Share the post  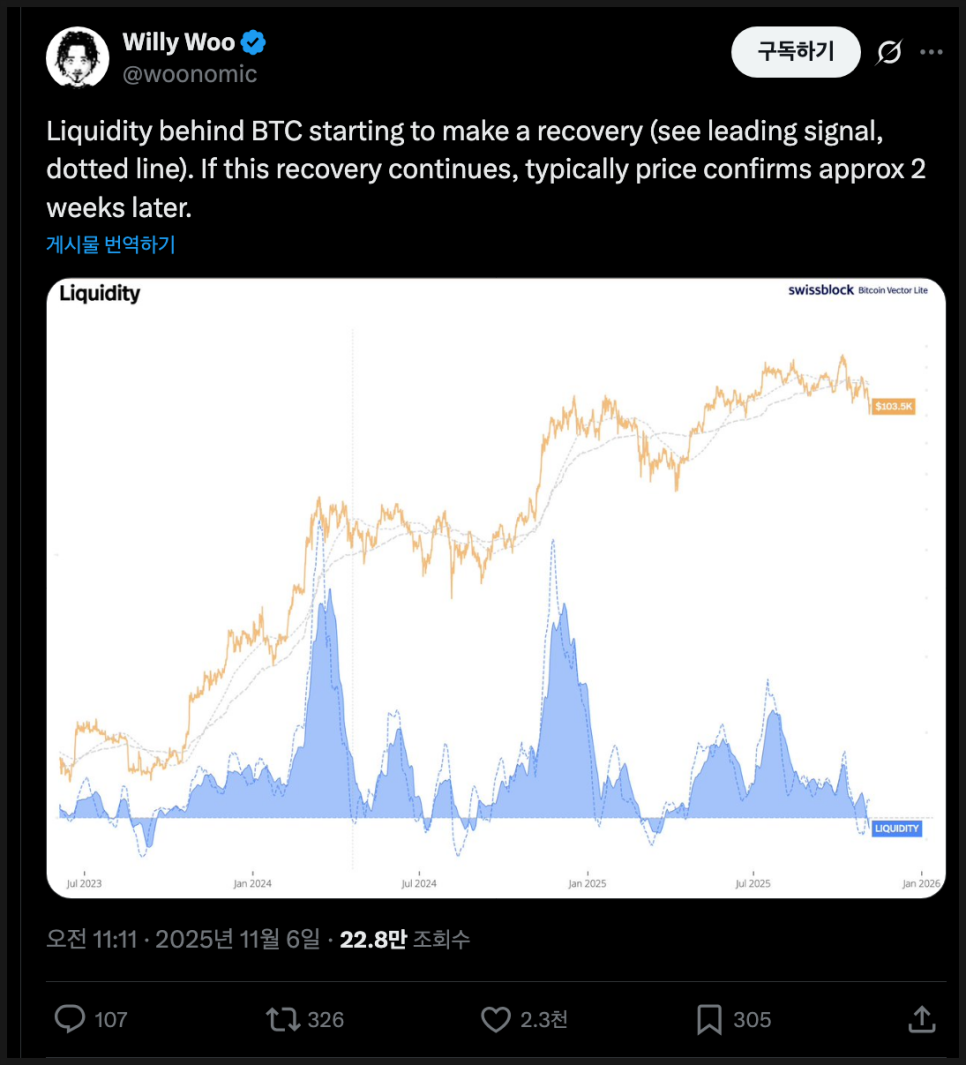click(x=920, y=1019)
